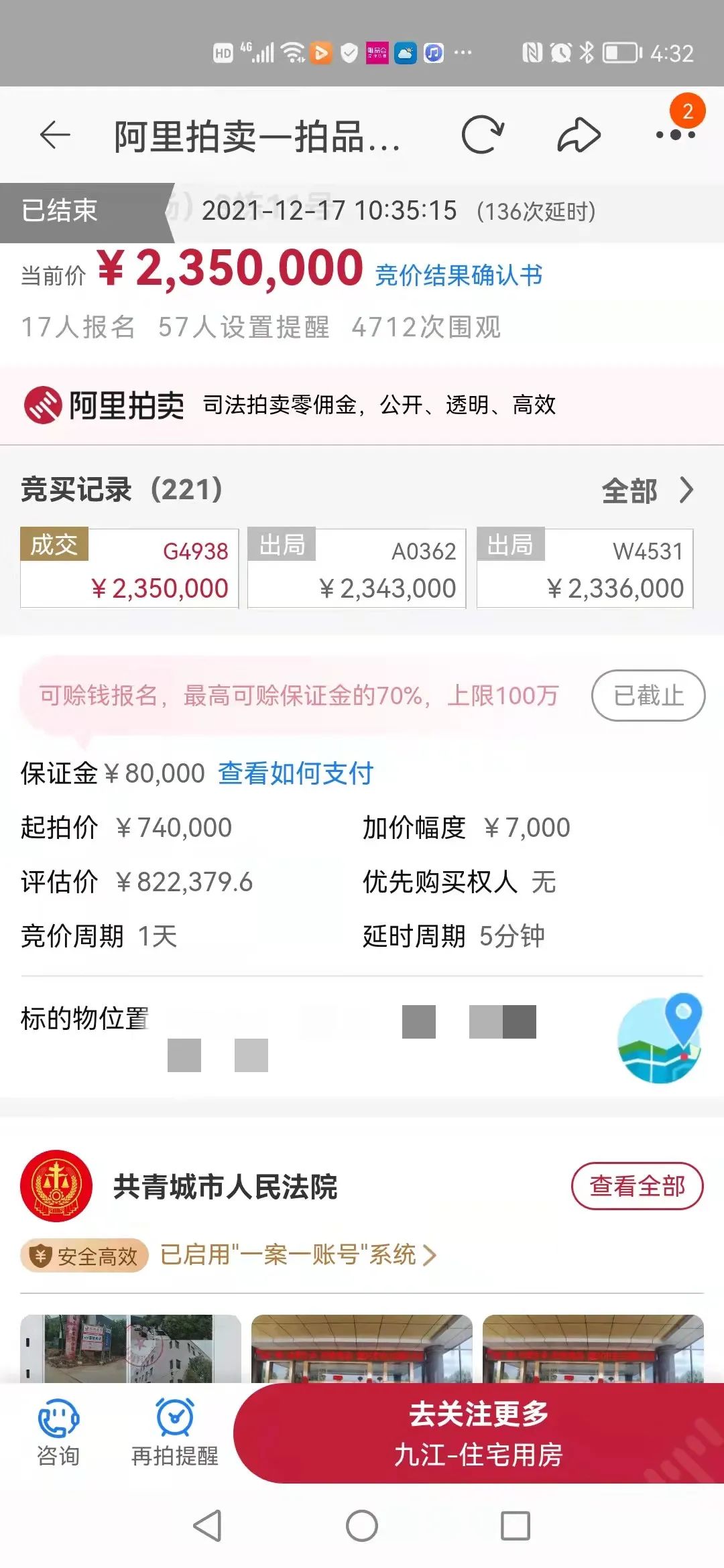Screen dimensions: 724x1568
Task: Set a 再拍提醒 re-auction reminder
Action: click(x=175, y=1433)
